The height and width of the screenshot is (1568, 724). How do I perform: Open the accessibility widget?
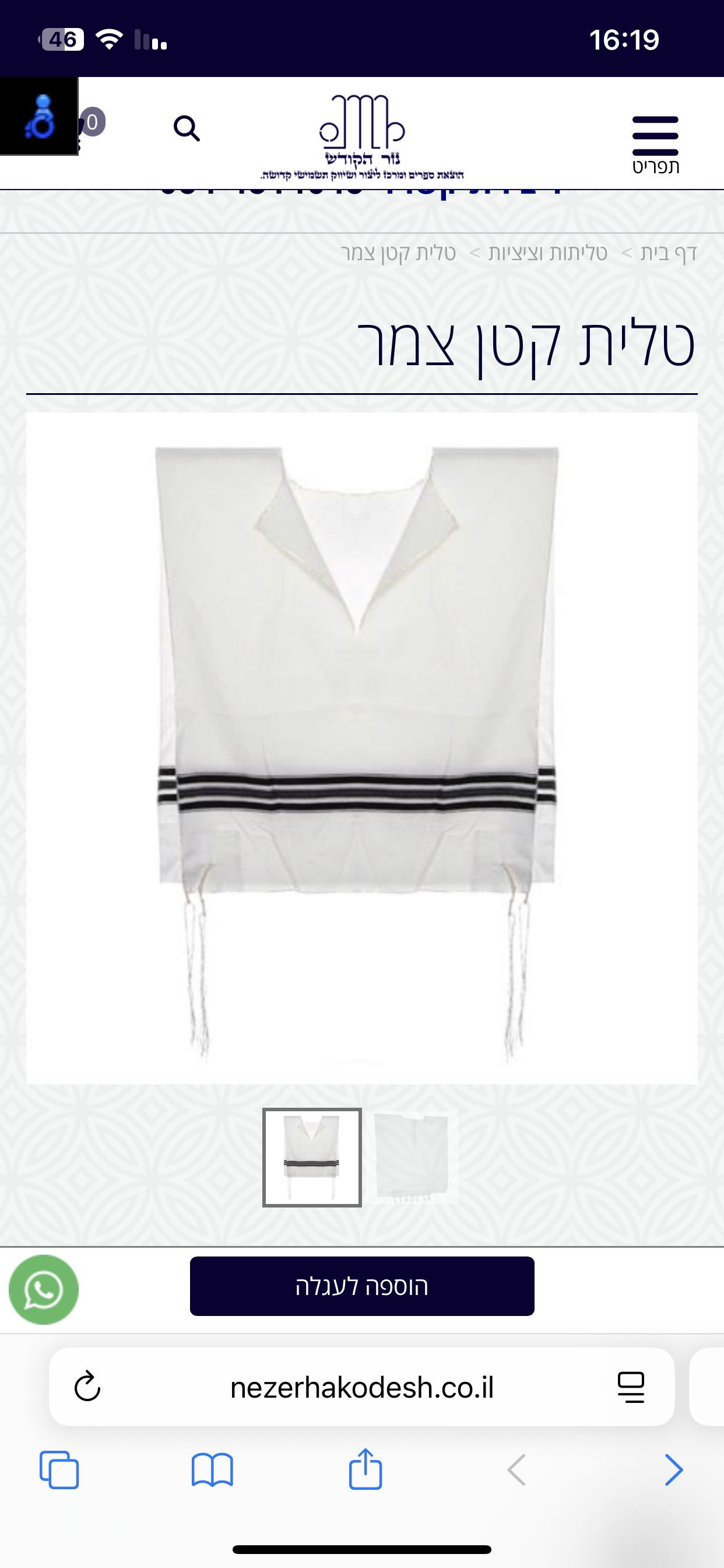click(39, 116)
